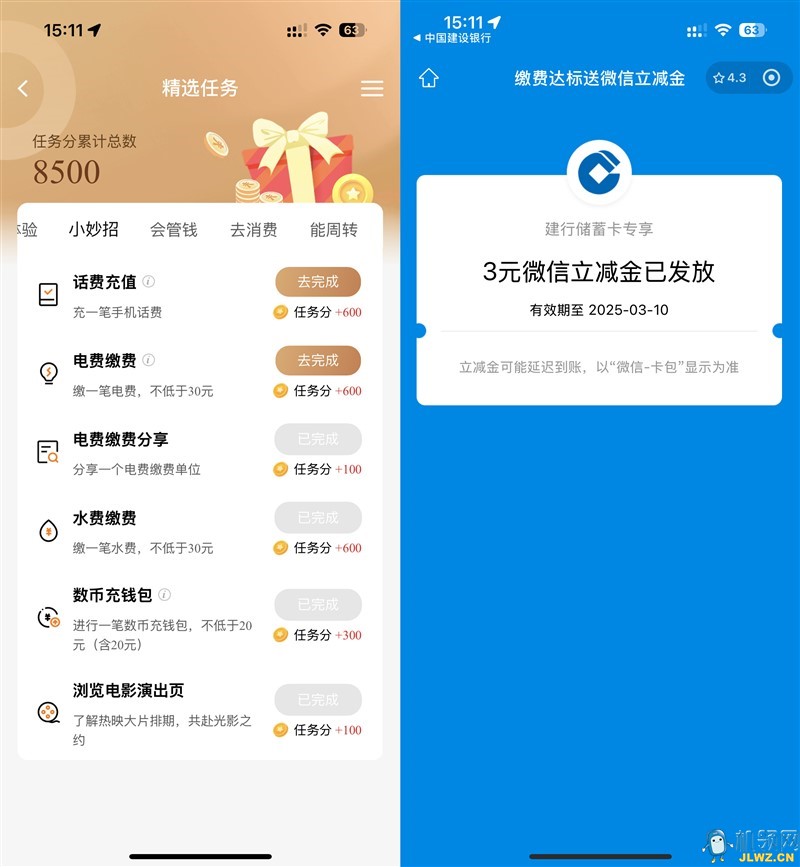Tap 去完成 for 话费充值 task

tap(318, 282)
